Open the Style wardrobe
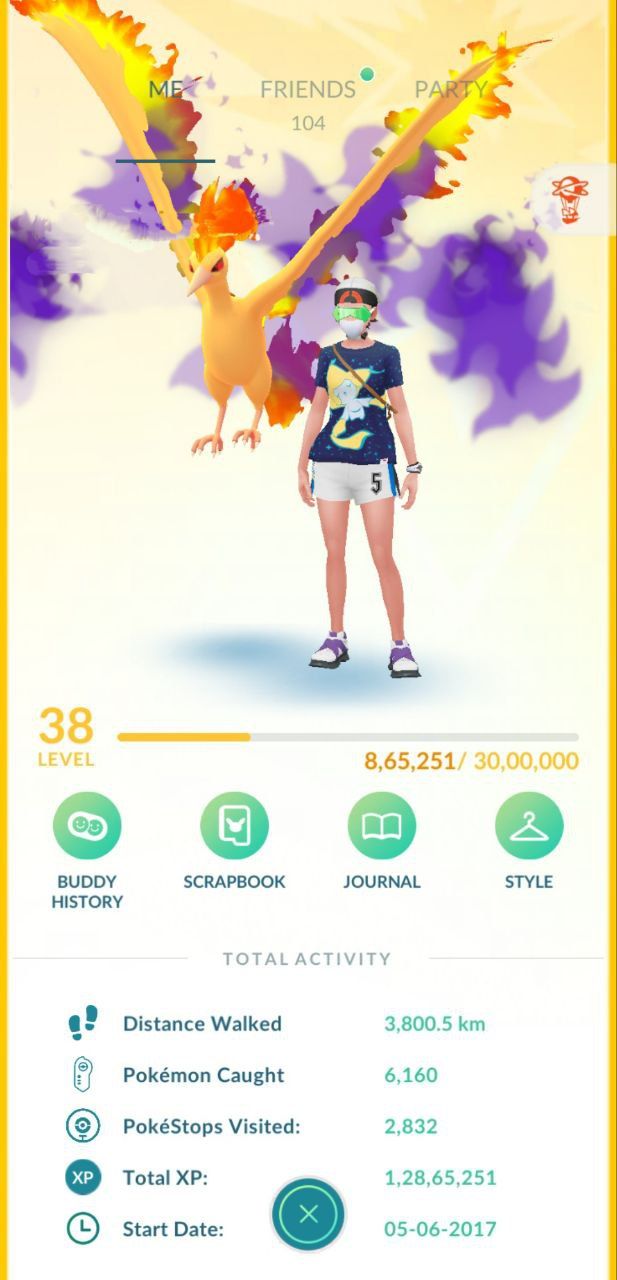The width and height of the screenshot is (617, 1280). pyautogui.click(x=528, y=827)
